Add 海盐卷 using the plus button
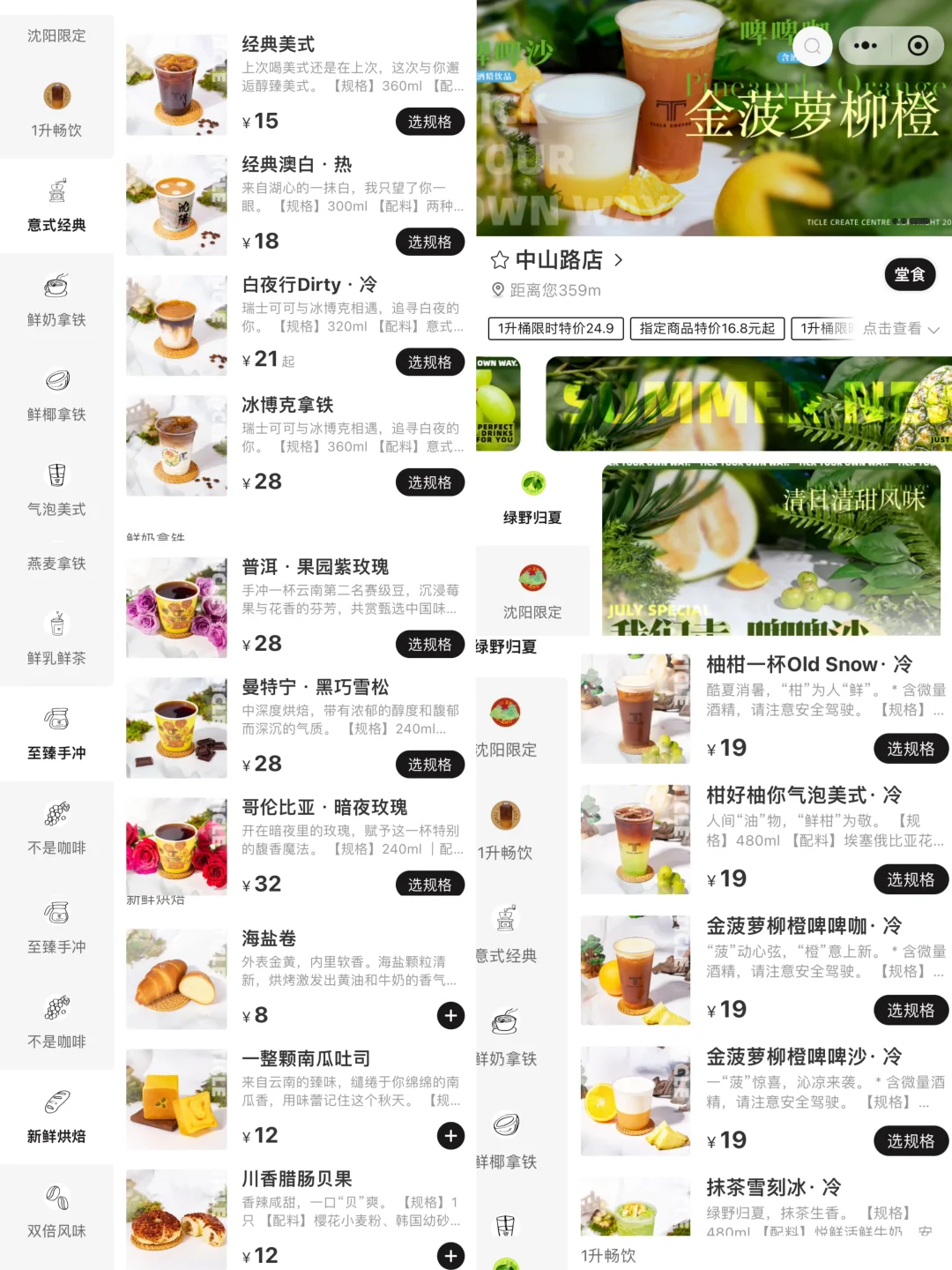 450,1016
